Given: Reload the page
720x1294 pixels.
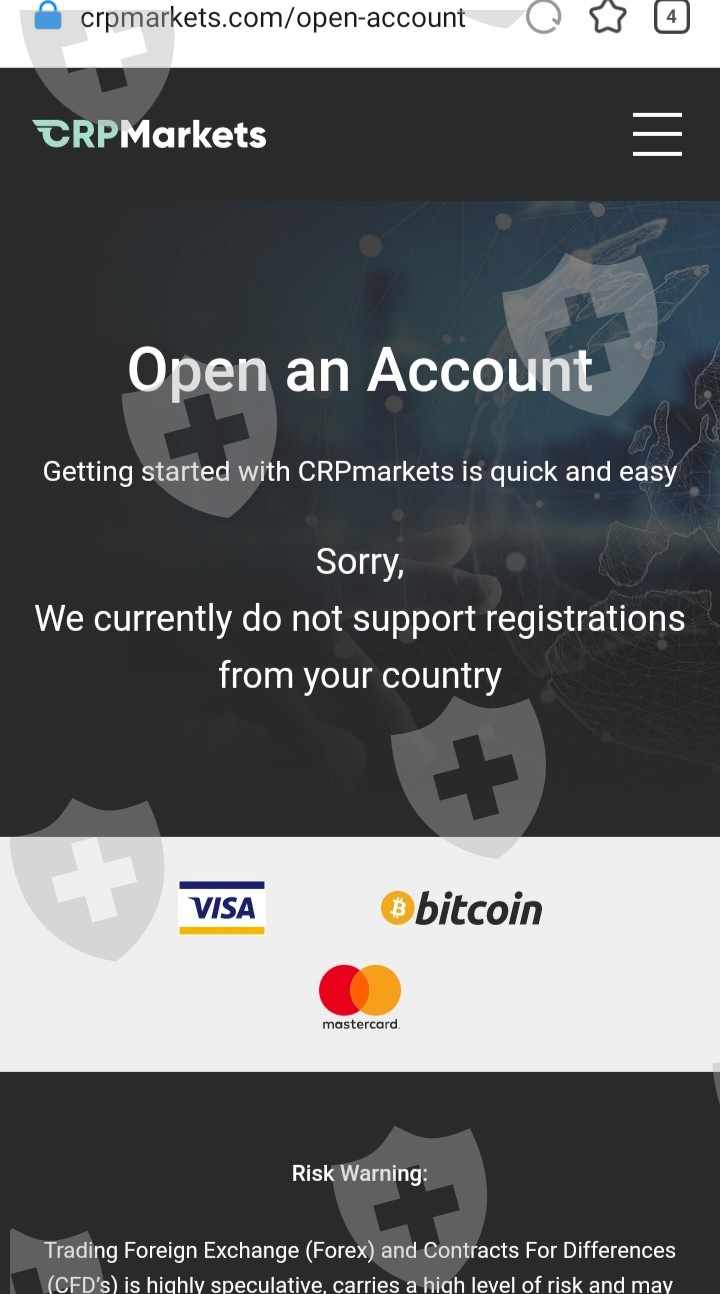Looking at the screenshot, I should 543,16.
